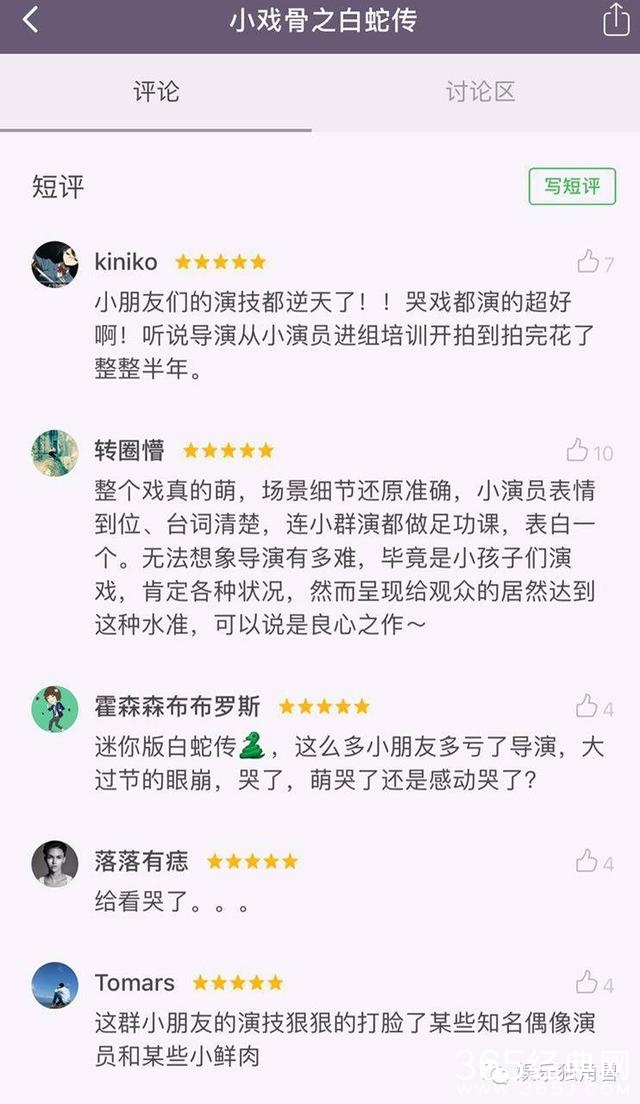This screenshot has height=1104, width=640.
Task: Share this page via the share icon
Action: click(615, 19)
